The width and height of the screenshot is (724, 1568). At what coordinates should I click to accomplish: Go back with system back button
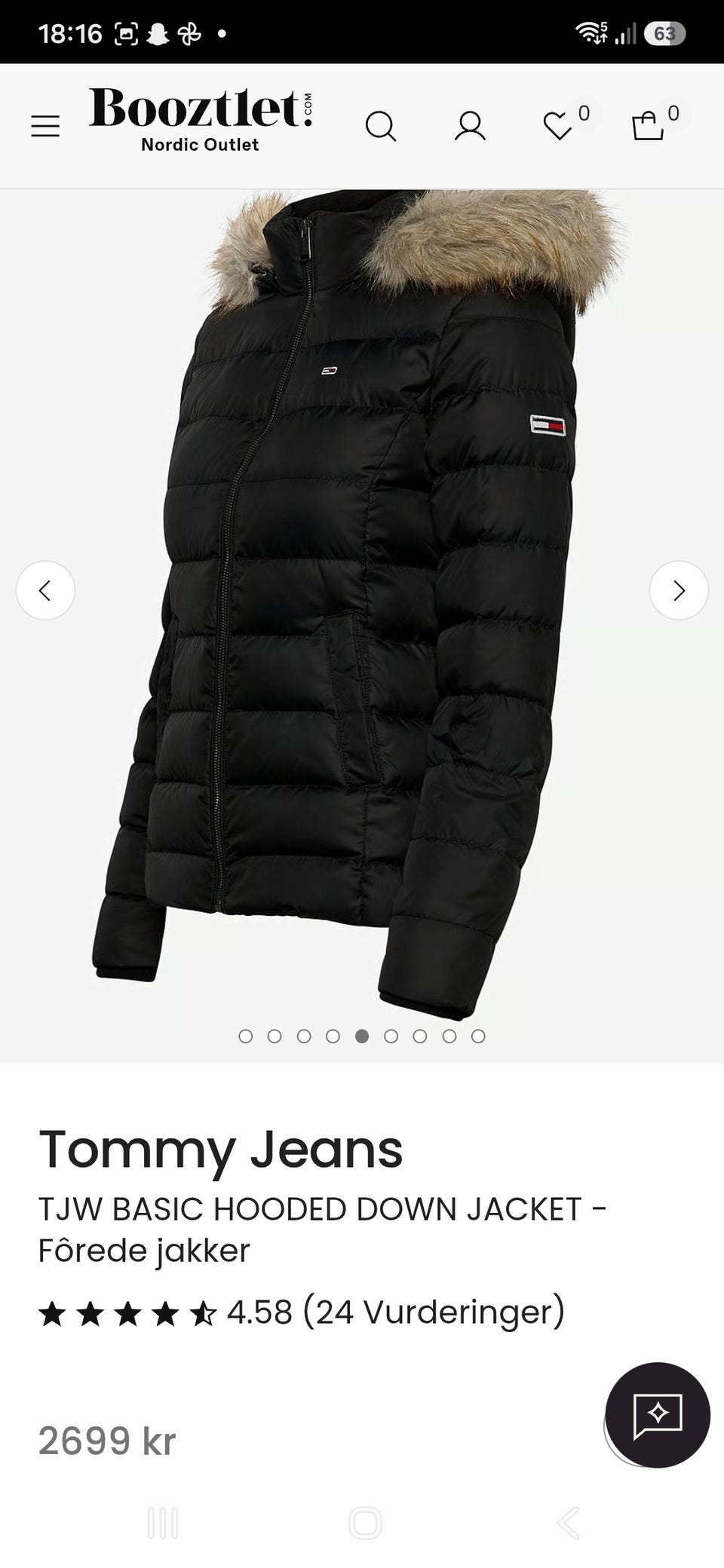click(568, 1523)
